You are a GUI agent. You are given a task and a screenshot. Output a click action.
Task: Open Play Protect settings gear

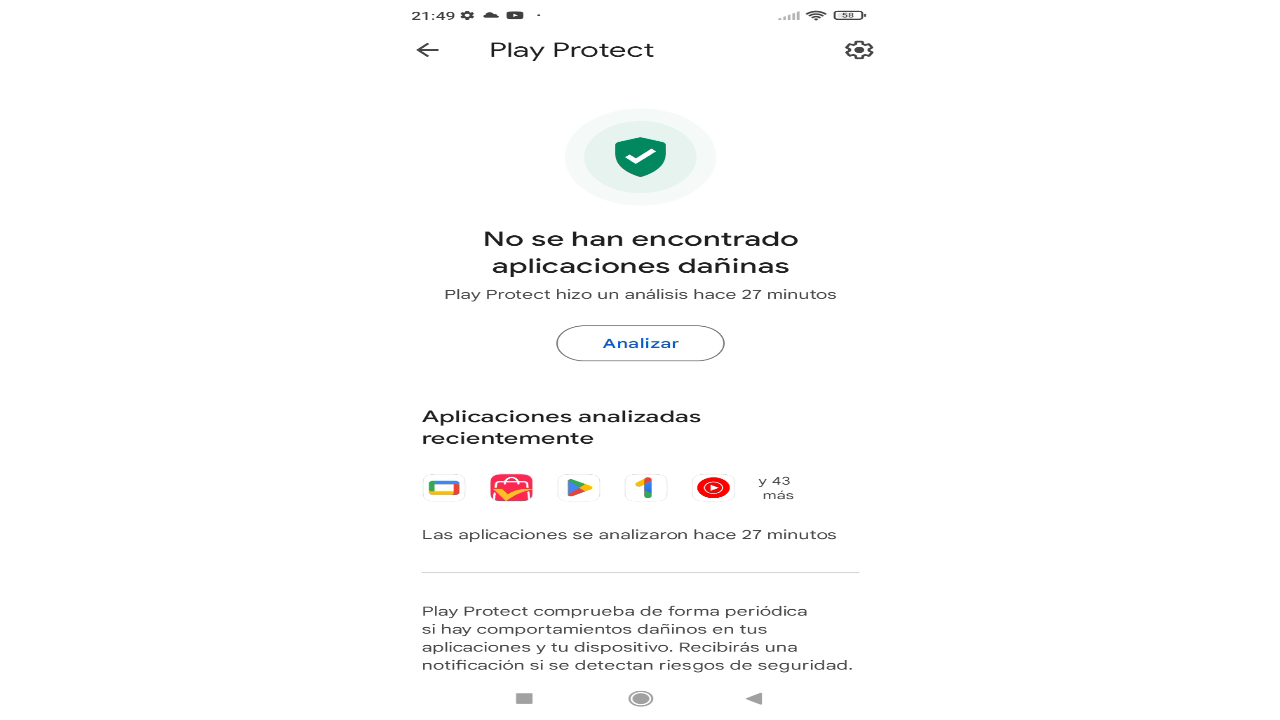[858, 50]
